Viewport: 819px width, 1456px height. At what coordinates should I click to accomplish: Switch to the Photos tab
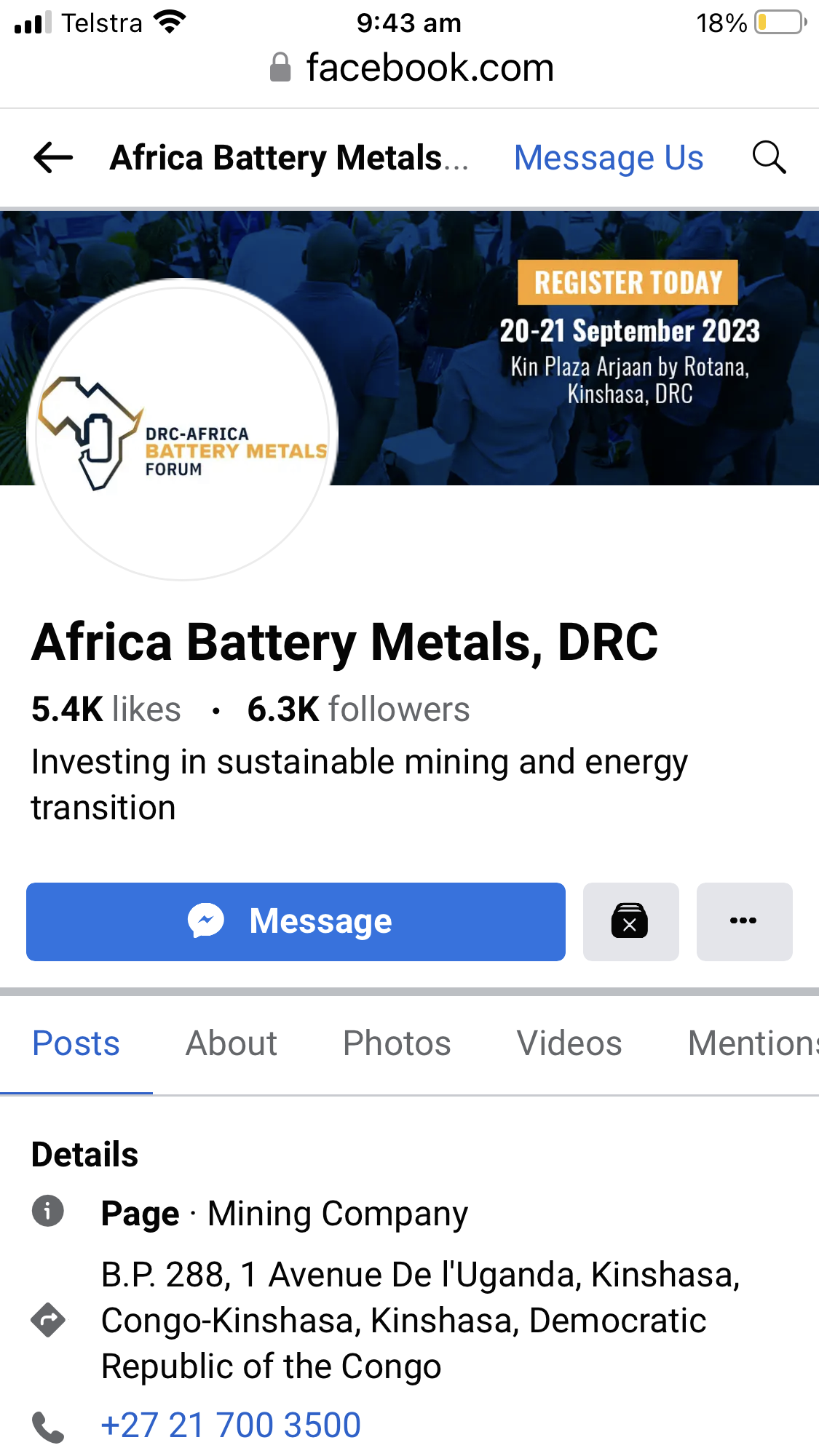397,1043
